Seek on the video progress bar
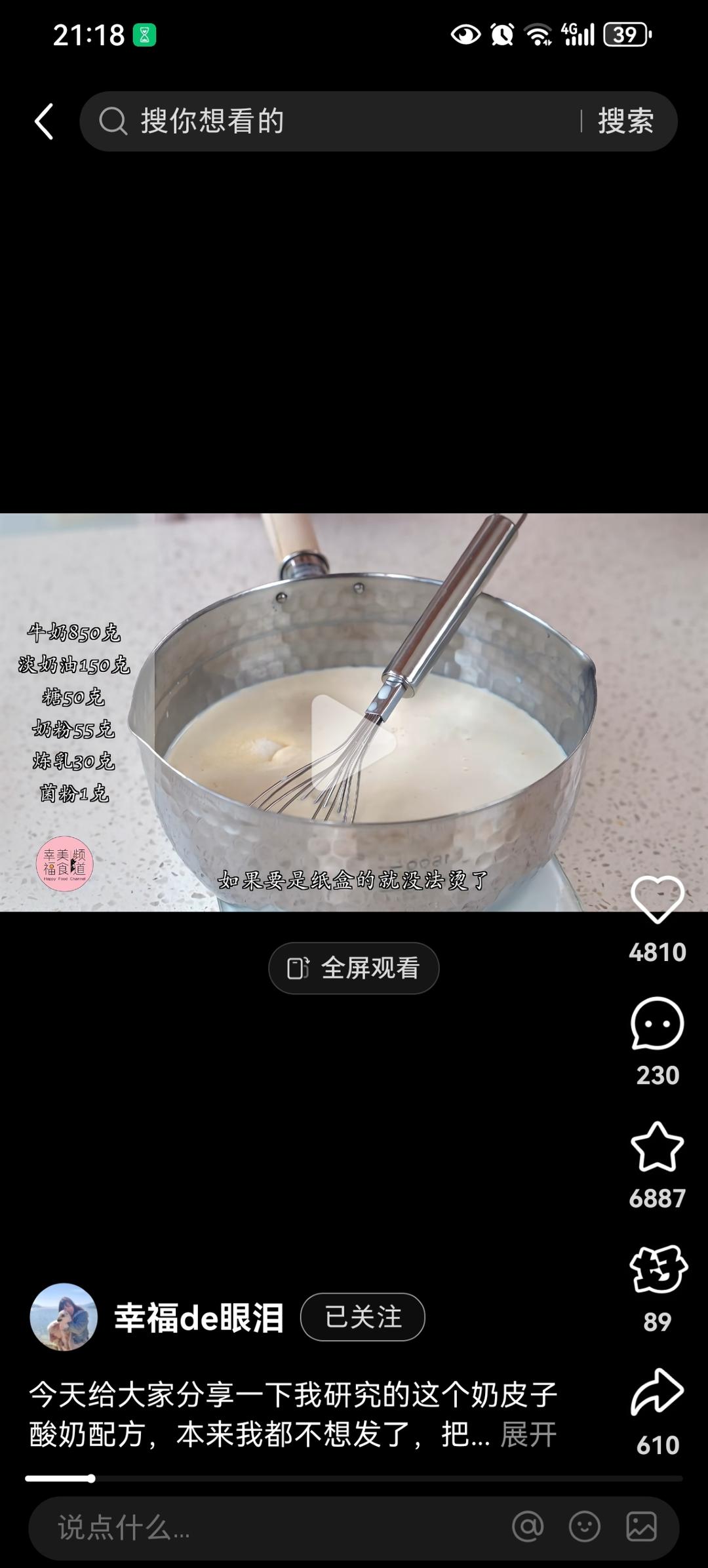Viewport: 708px width, 1568px height. point(354,1479)
